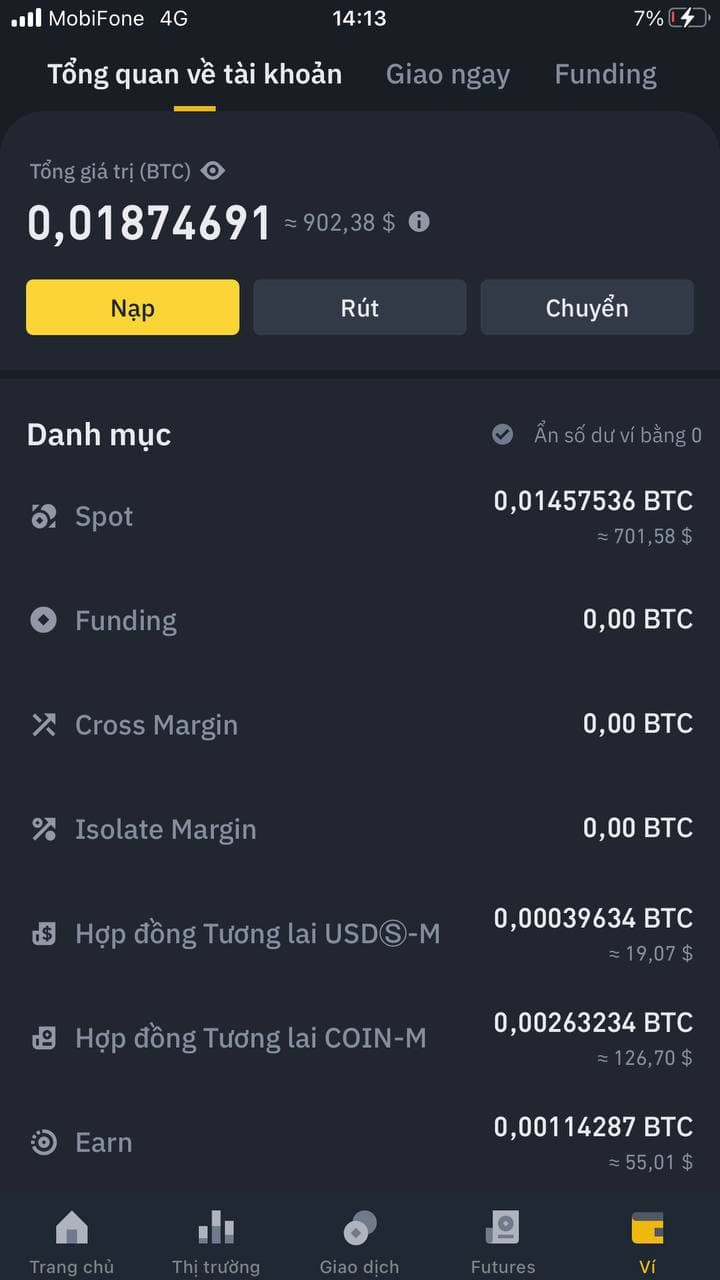Go to the Trang chủ home tab

pos(72,1241)
